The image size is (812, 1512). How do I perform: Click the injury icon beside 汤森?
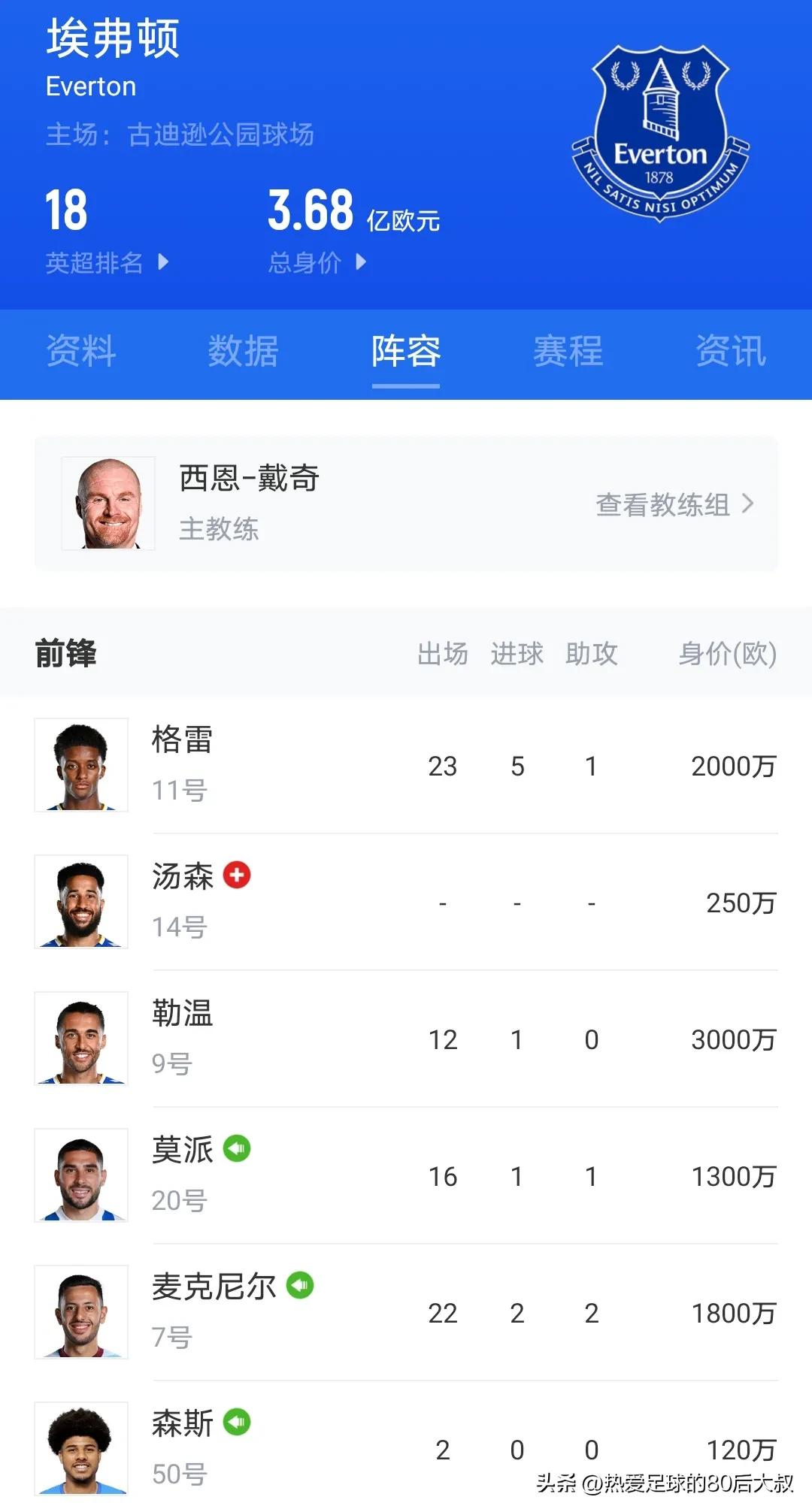(238, 876)
